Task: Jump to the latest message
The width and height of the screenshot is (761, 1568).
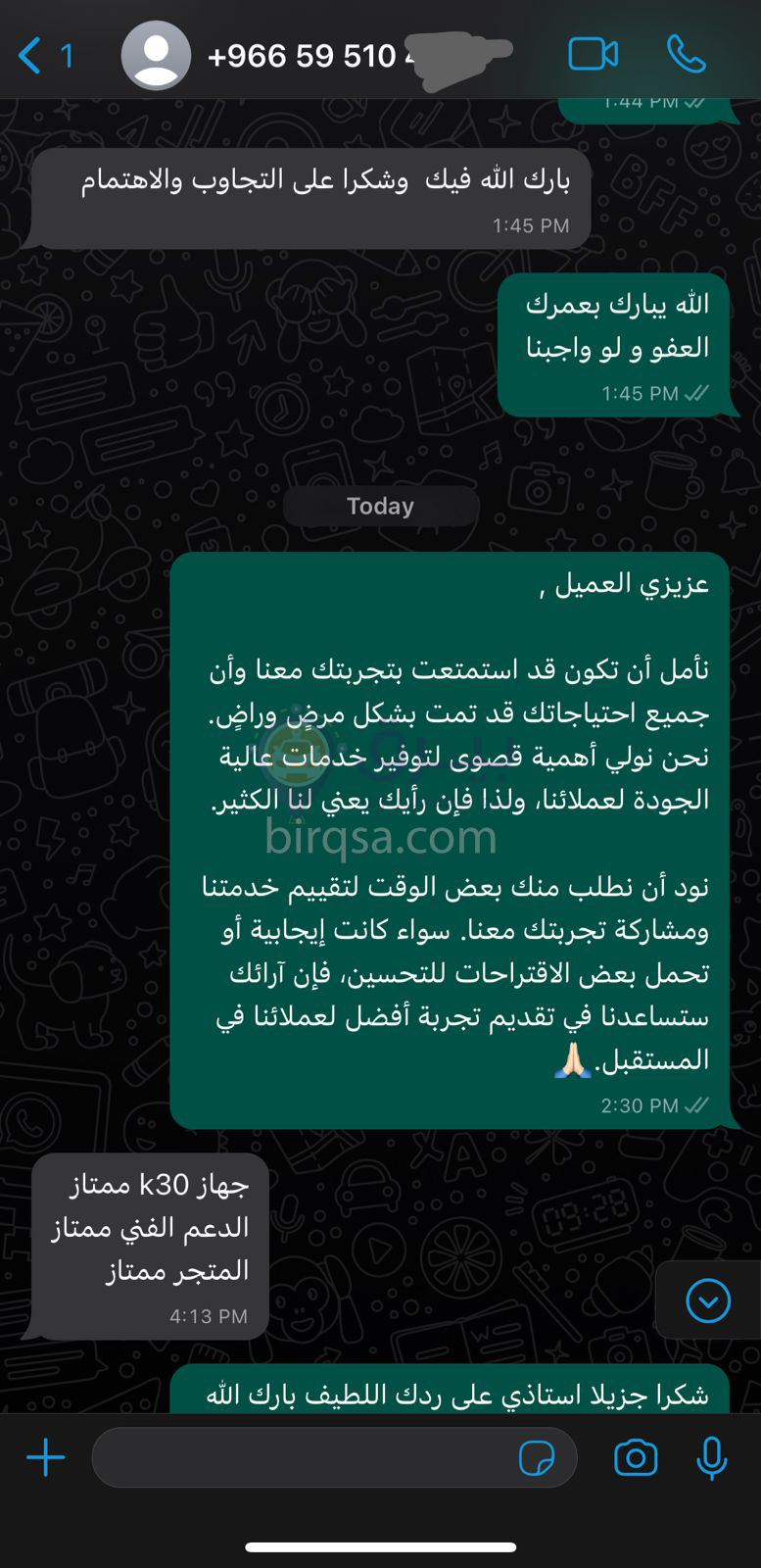Action: tap(707, 1300)
